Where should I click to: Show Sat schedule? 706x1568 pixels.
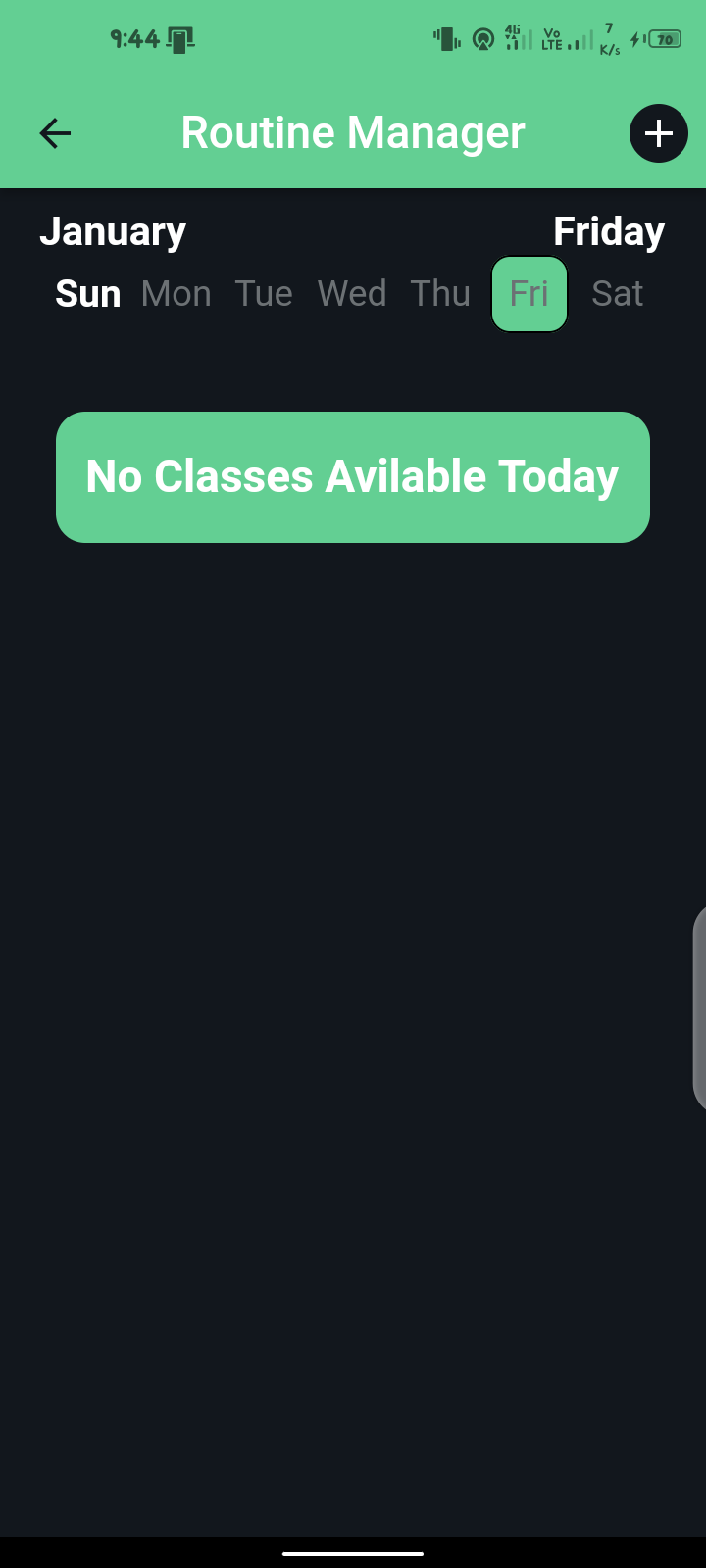[618, 294]
